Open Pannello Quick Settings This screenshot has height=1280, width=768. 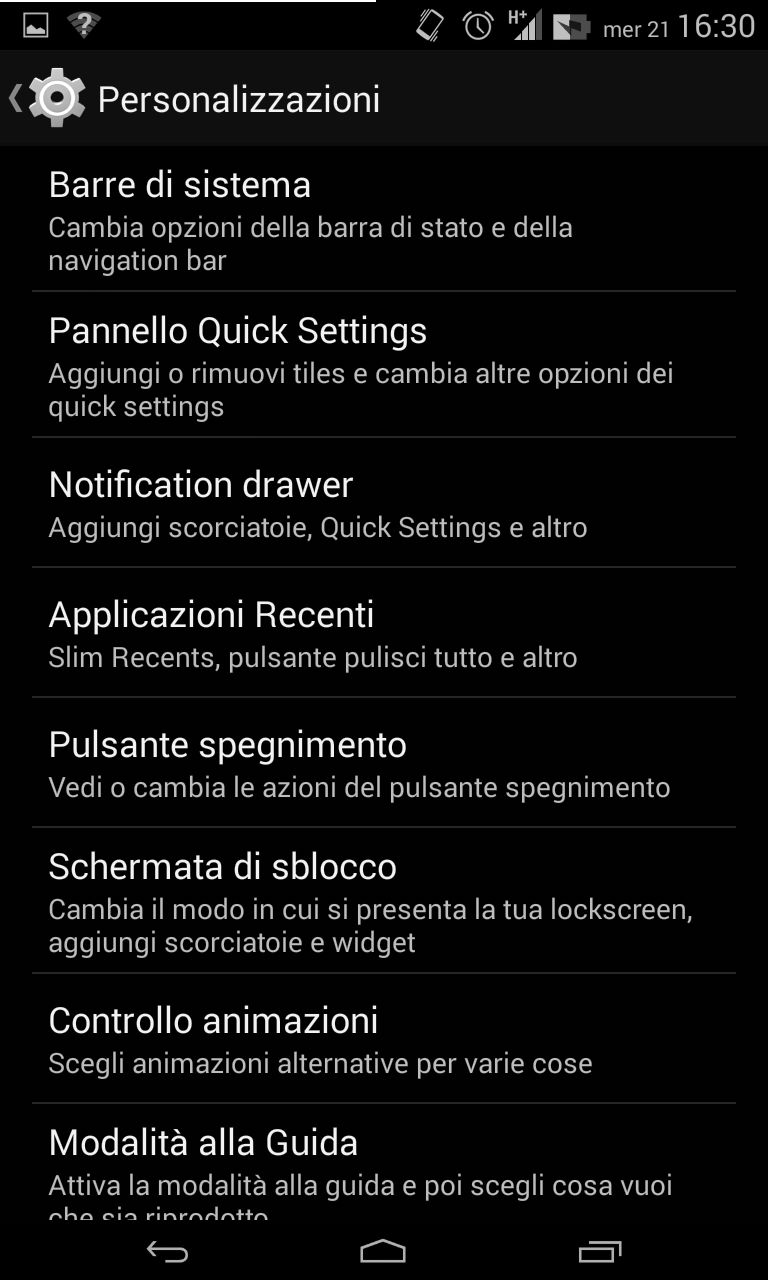pyautogui.click(x=384, y=365)
